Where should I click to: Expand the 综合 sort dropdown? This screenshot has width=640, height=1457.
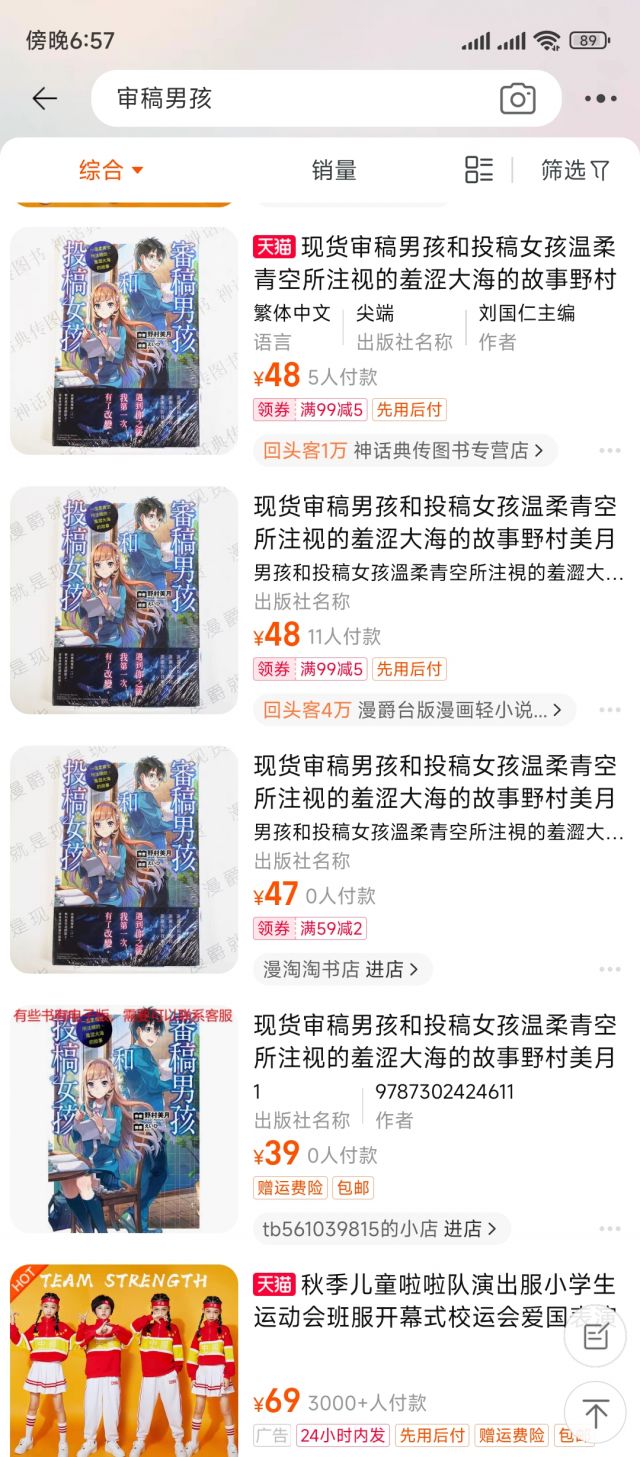coord(111,170)
